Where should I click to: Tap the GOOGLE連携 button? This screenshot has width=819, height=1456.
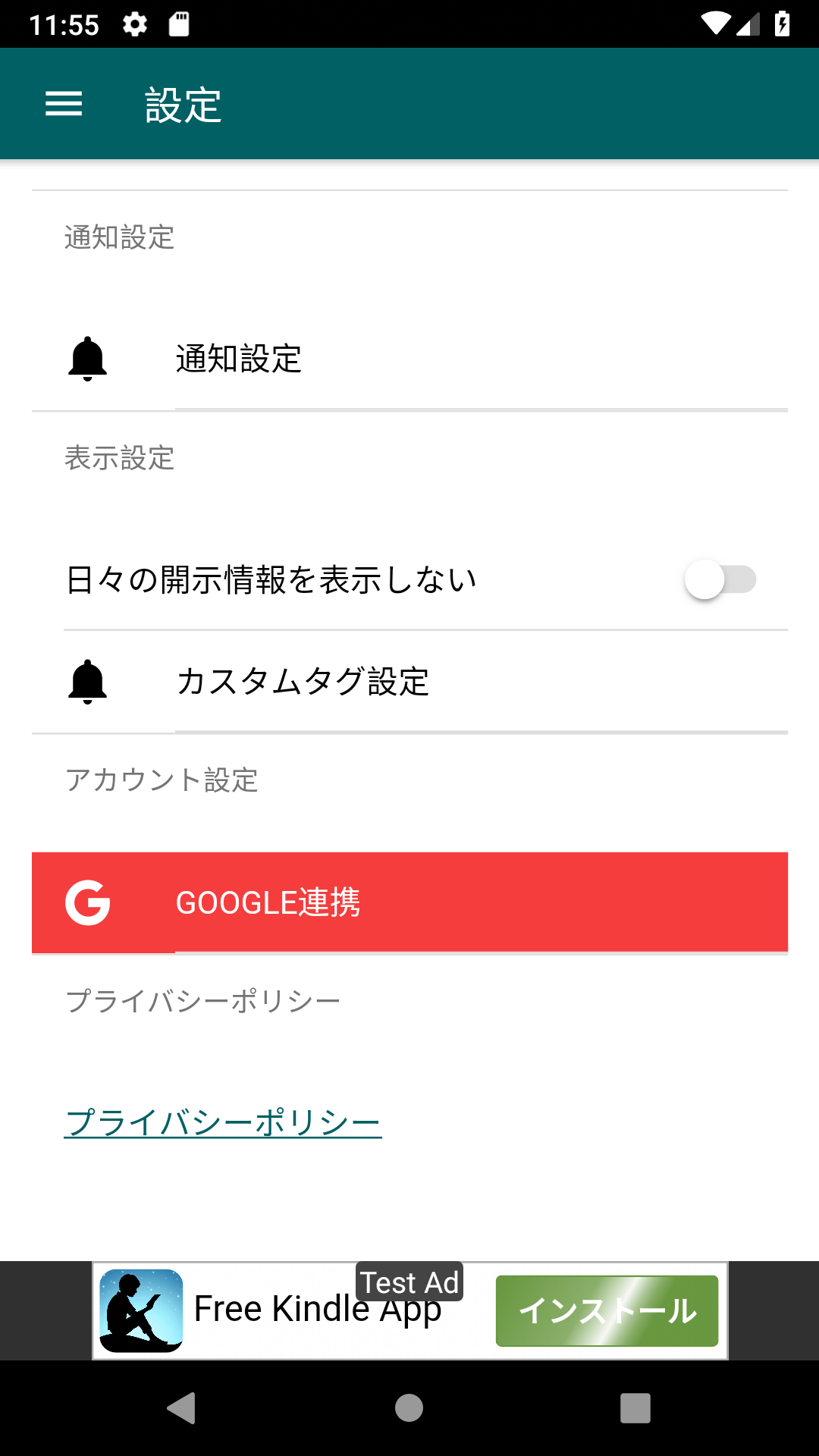(409, 902)
